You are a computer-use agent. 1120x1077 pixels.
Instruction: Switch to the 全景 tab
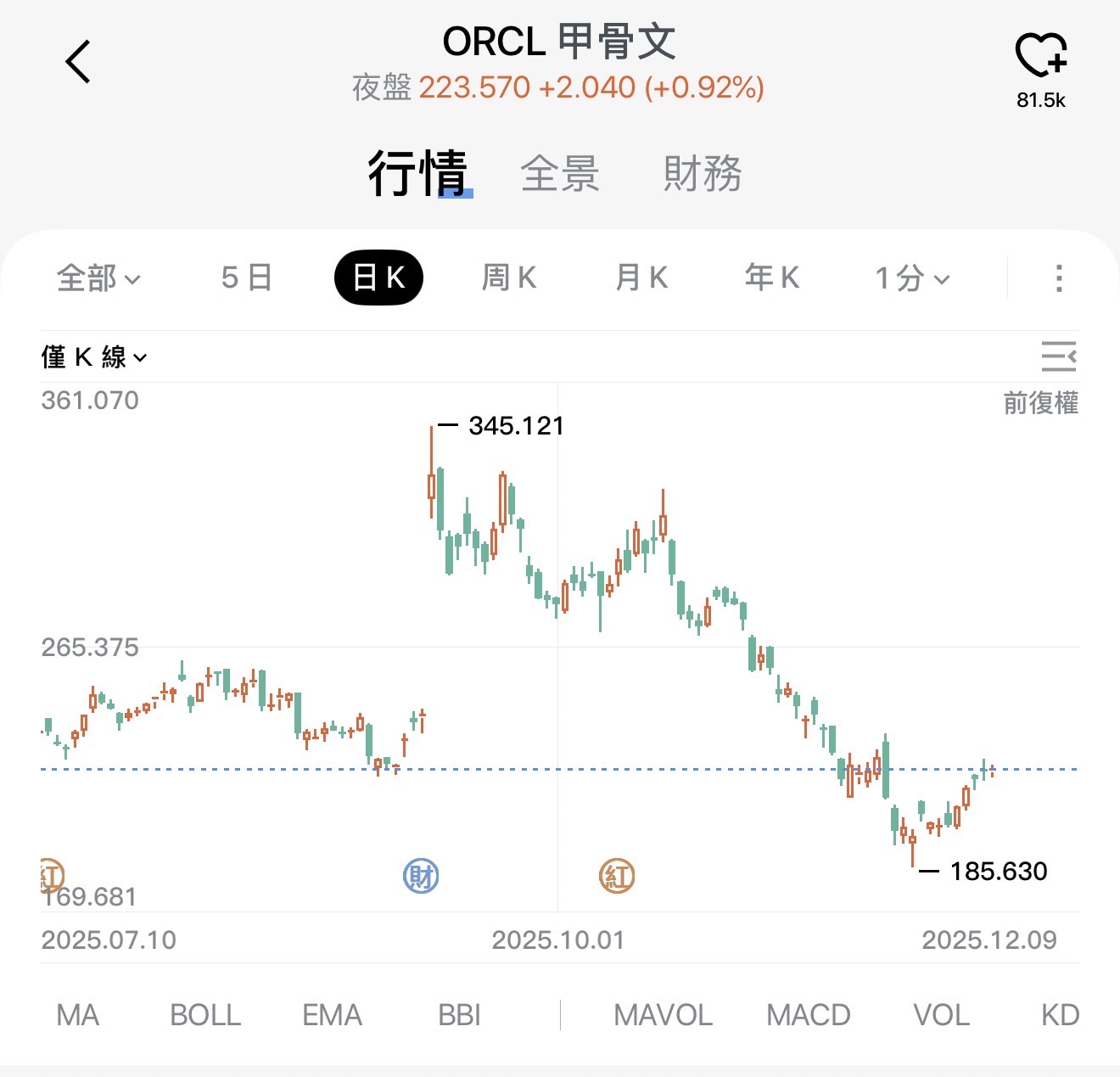(560, 174)
